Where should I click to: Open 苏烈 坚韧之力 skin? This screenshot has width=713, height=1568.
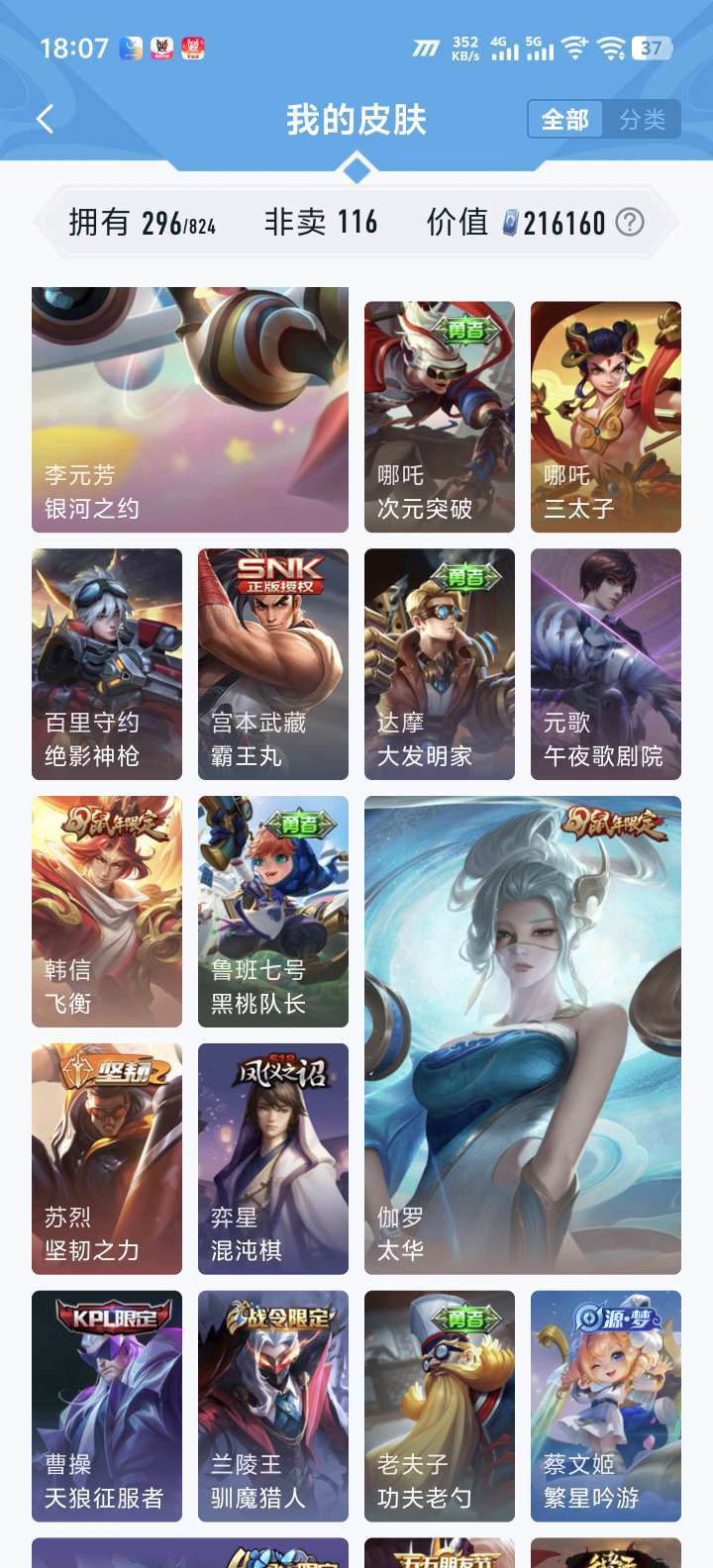pyautogui.click(x=107, y=1159)
